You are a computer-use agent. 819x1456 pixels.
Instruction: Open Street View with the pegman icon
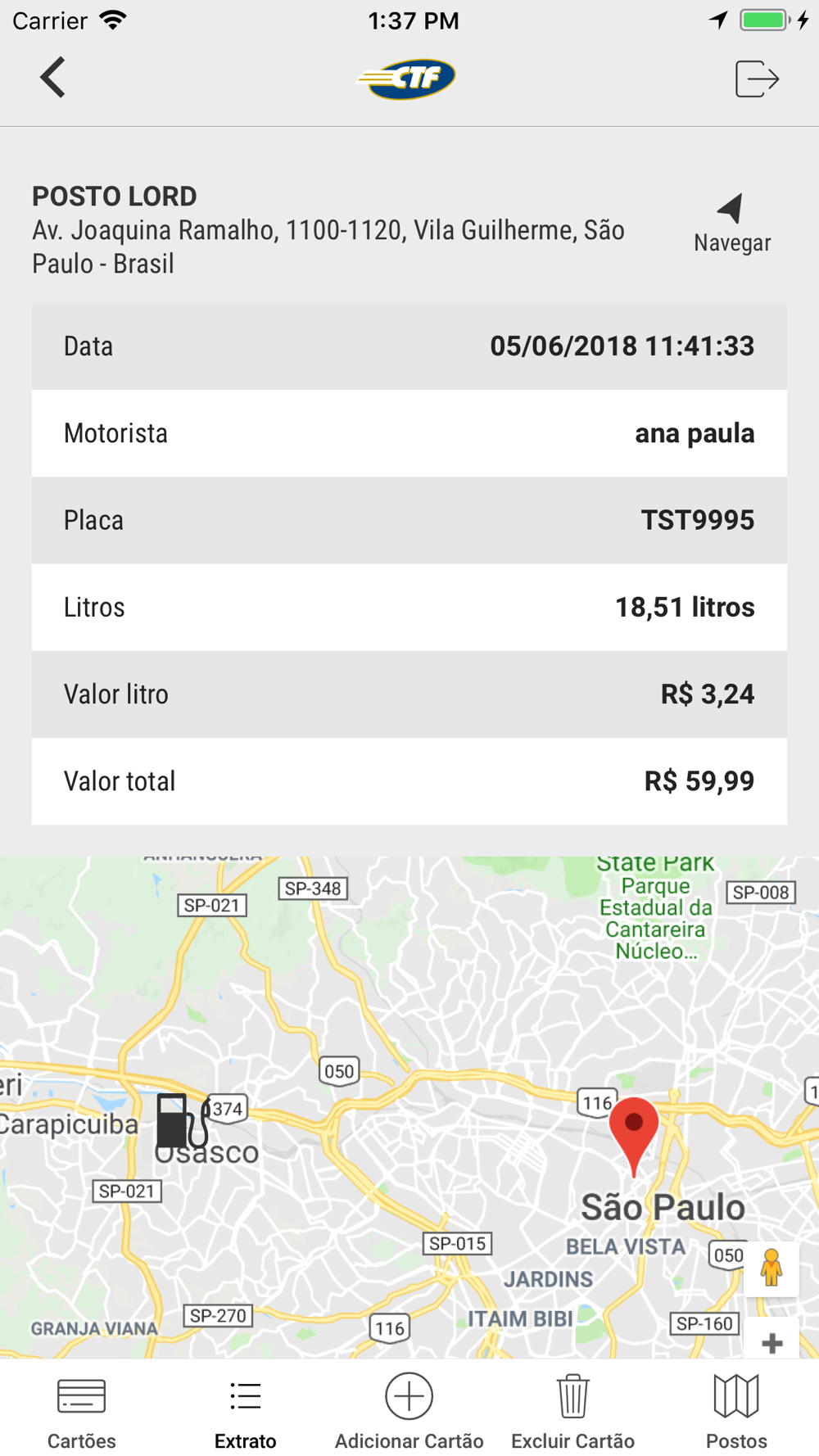[x=771, y=1268]
